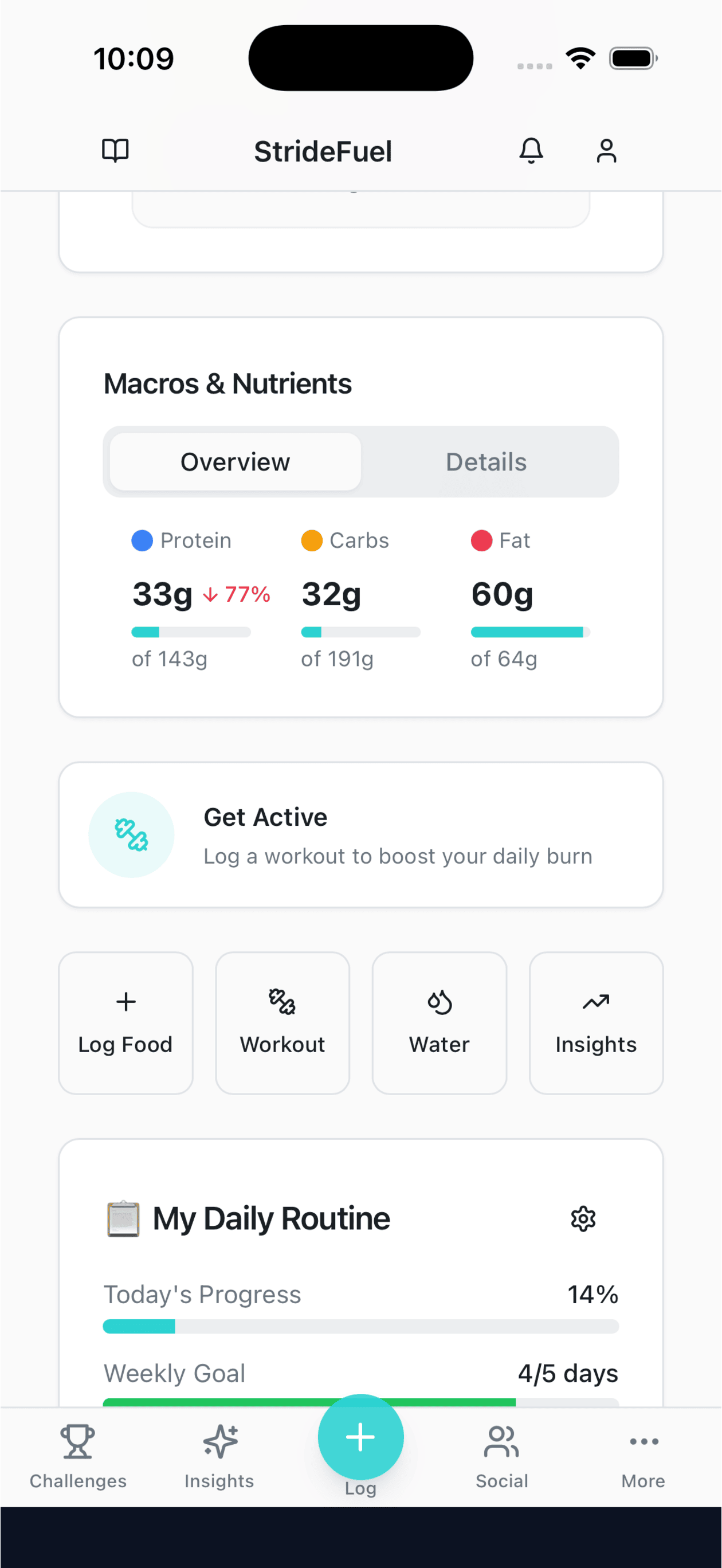Image resolution: width=722 pixels, height=1568 pixels.
Task: Tap the Get Active card
Action: pyautogui.click(x=360, y=834)
